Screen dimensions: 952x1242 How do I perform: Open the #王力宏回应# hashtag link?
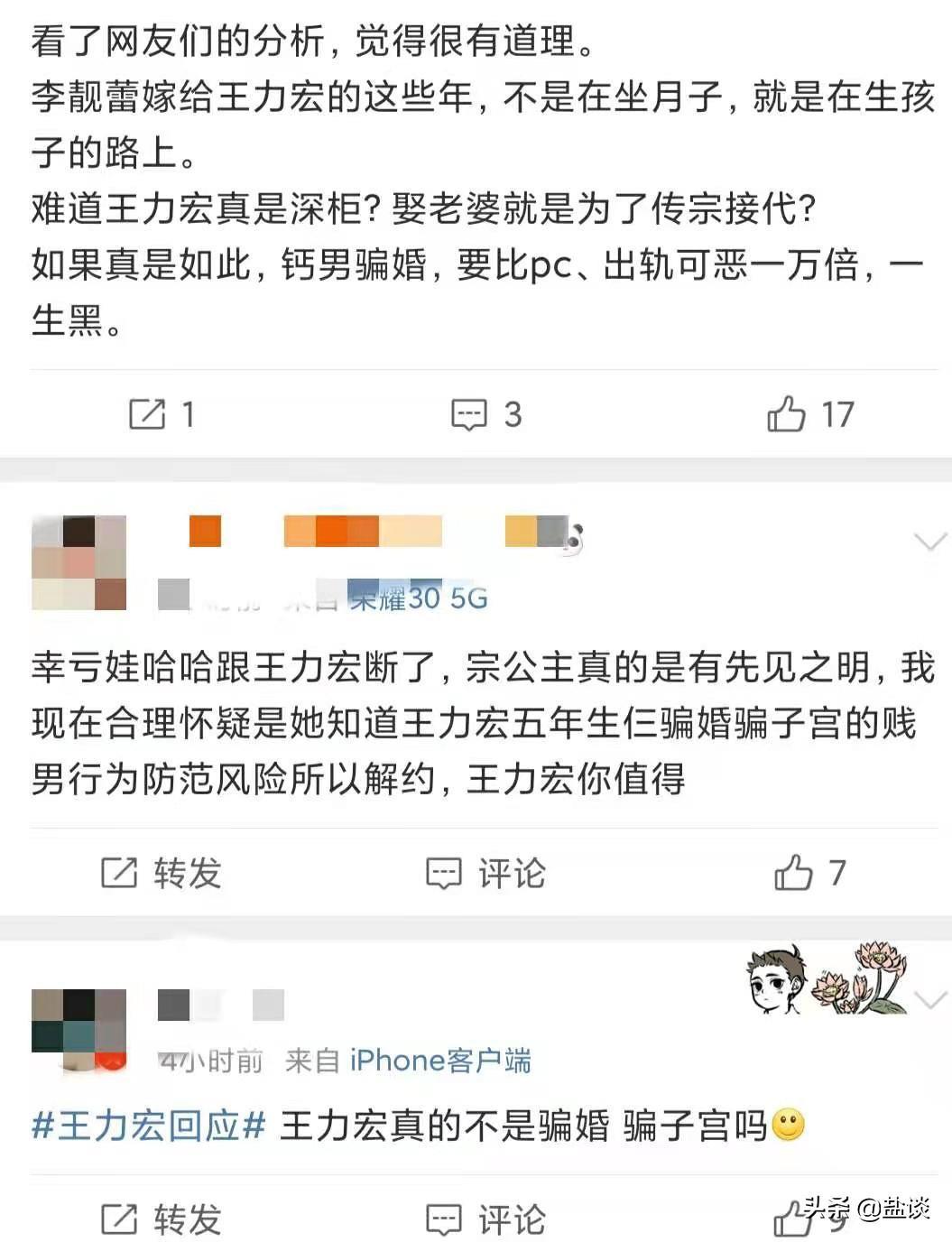pyautogui.click(x=149, y=1125)
